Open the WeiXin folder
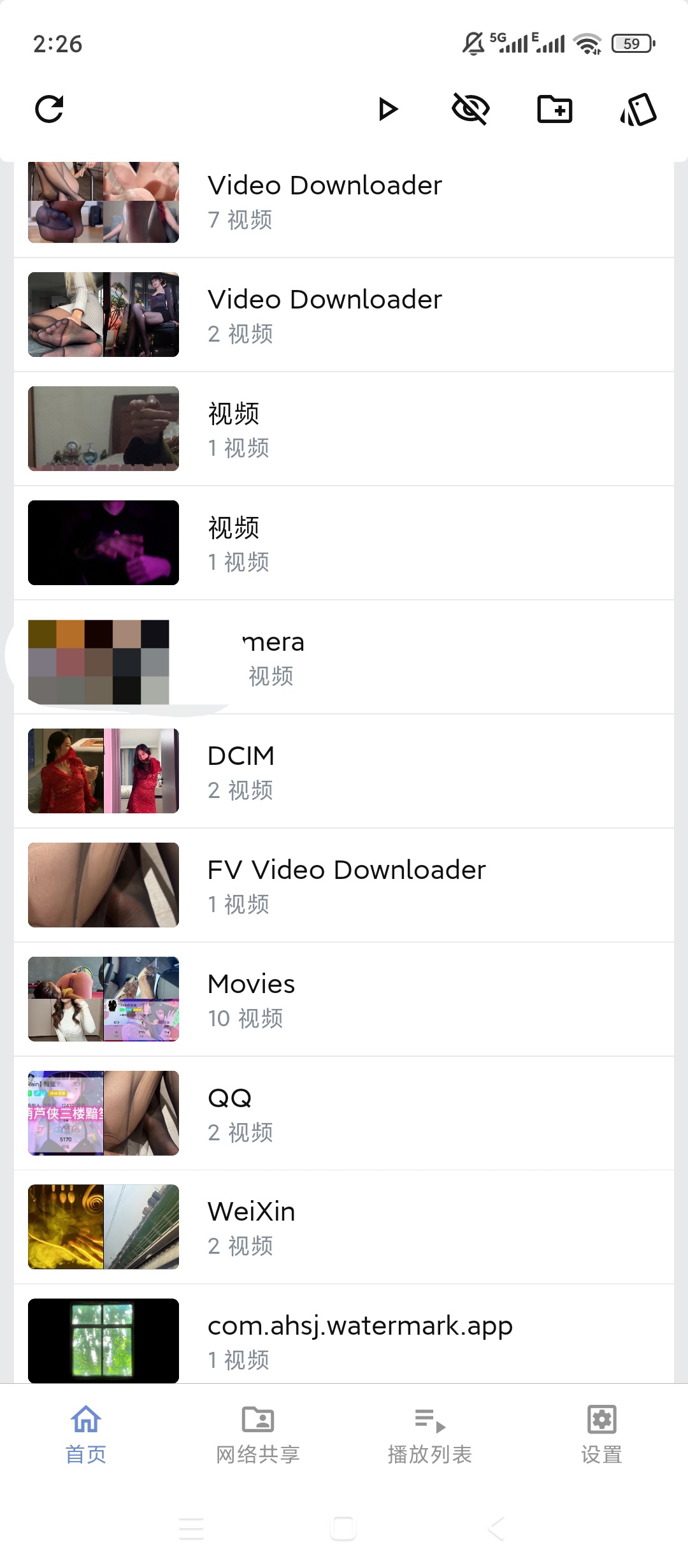688x1568 pixels. (x=344, y=1226)
